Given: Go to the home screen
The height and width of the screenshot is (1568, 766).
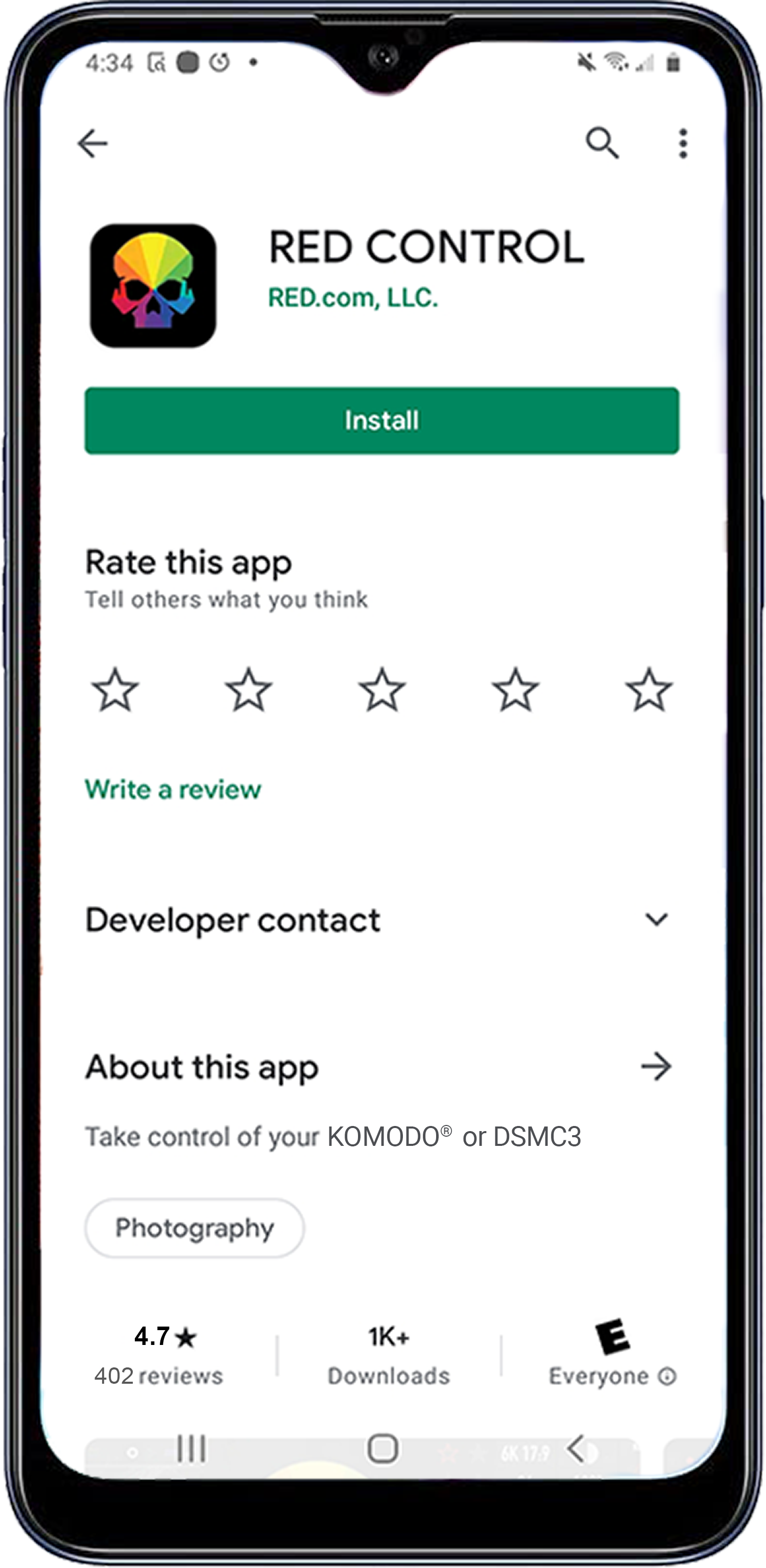Looking at the screenshot, I should (x=382, y=1448).
